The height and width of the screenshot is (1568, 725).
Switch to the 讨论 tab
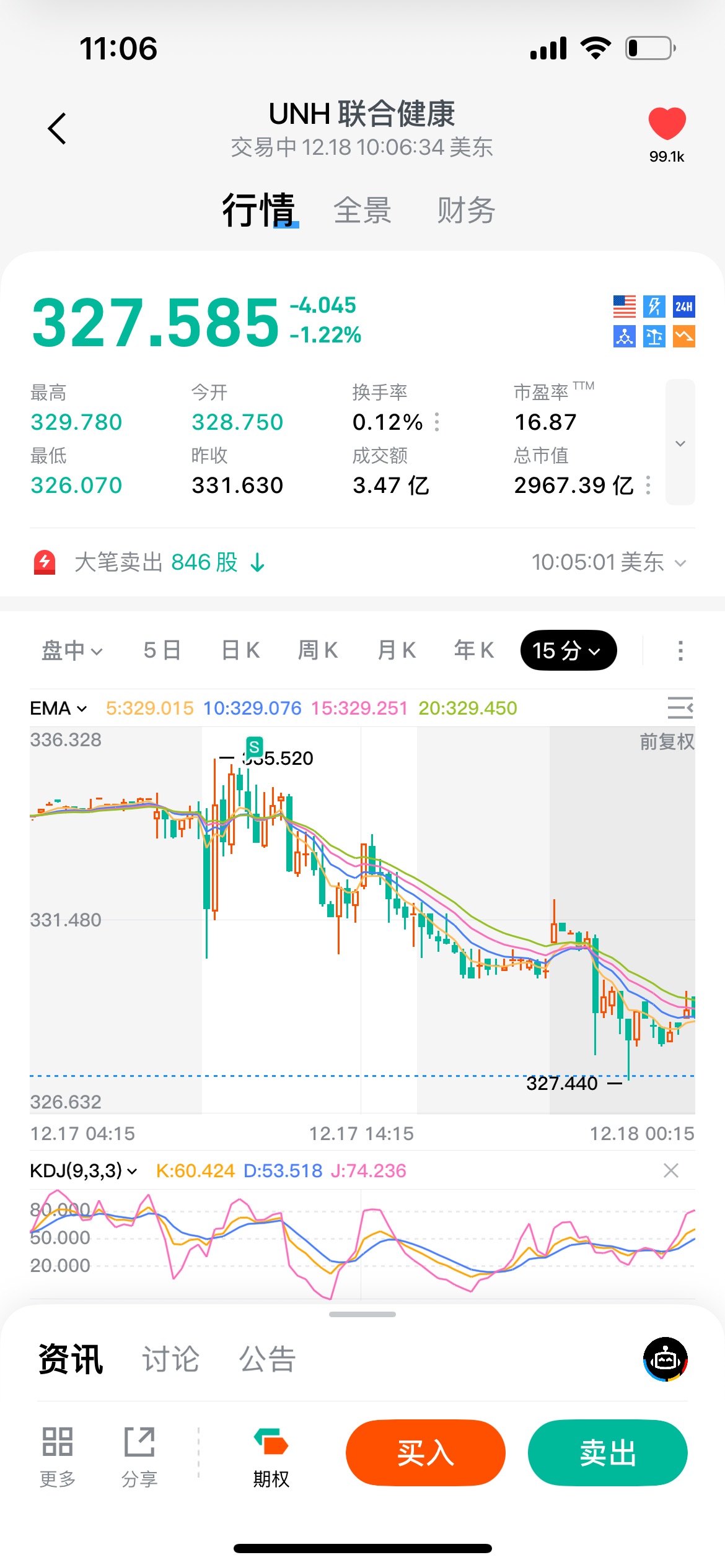pos(170,1359)
